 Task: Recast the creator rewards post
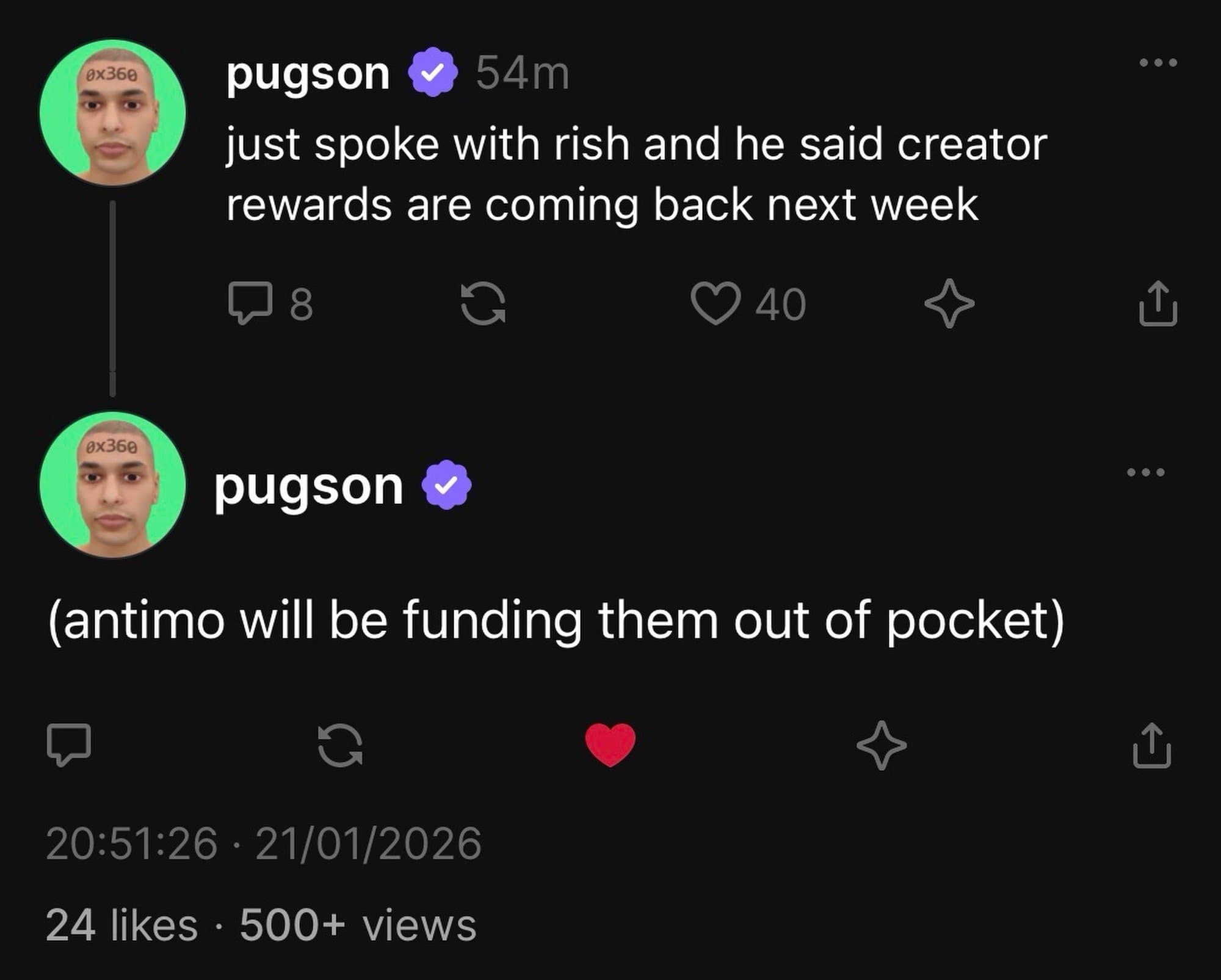pyautogui.click(x=483, y=303)
